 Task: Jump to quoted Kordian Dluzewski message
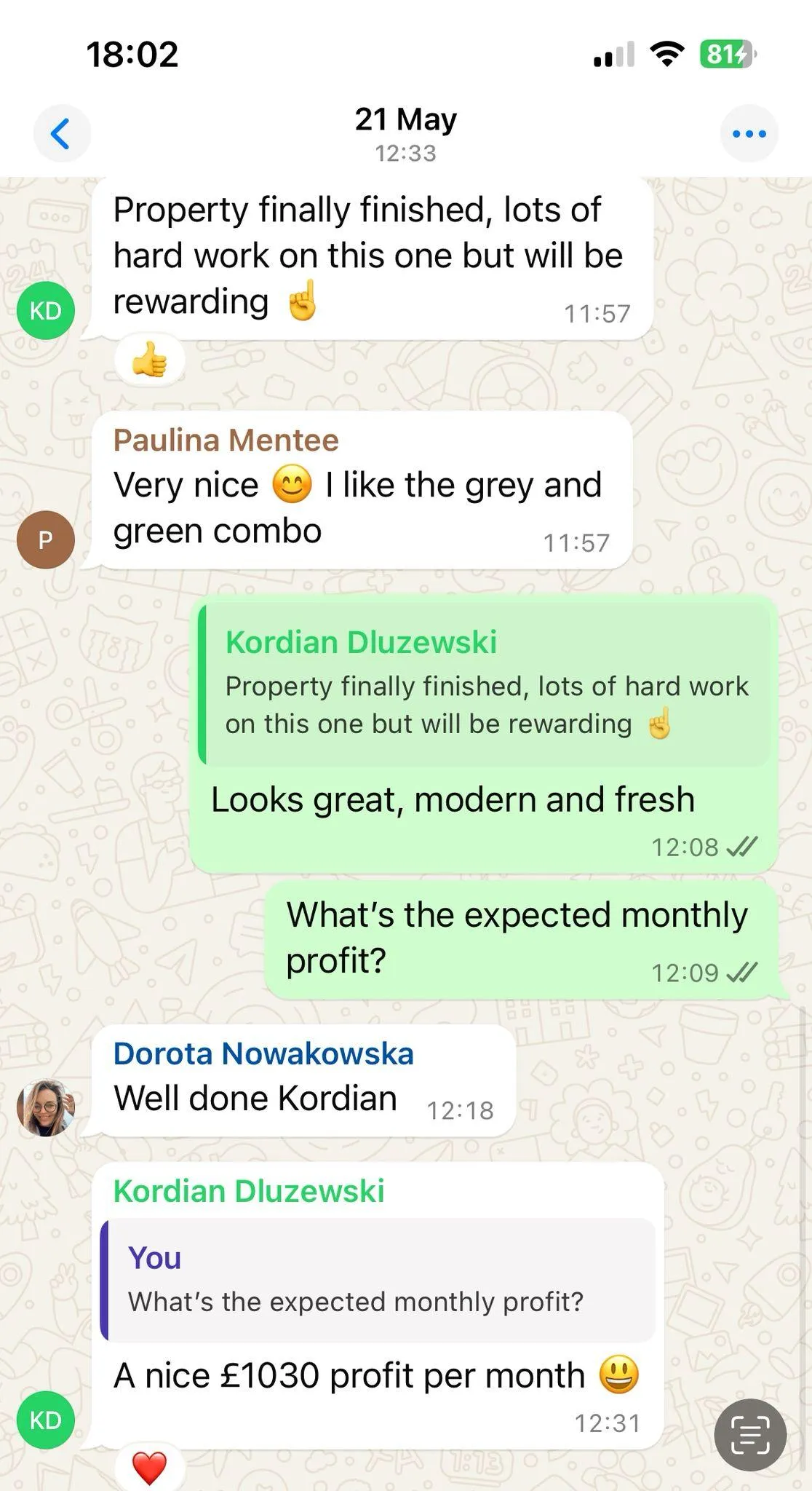485,684
